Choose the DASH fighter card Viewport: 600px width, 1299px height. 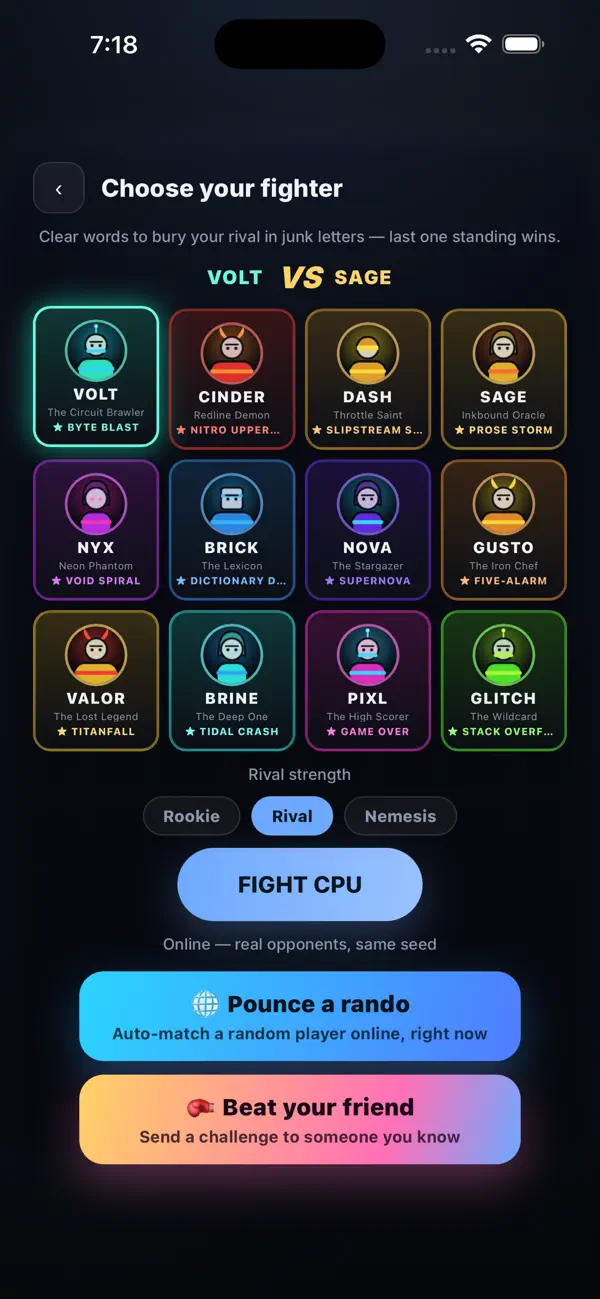pos(368,379)
